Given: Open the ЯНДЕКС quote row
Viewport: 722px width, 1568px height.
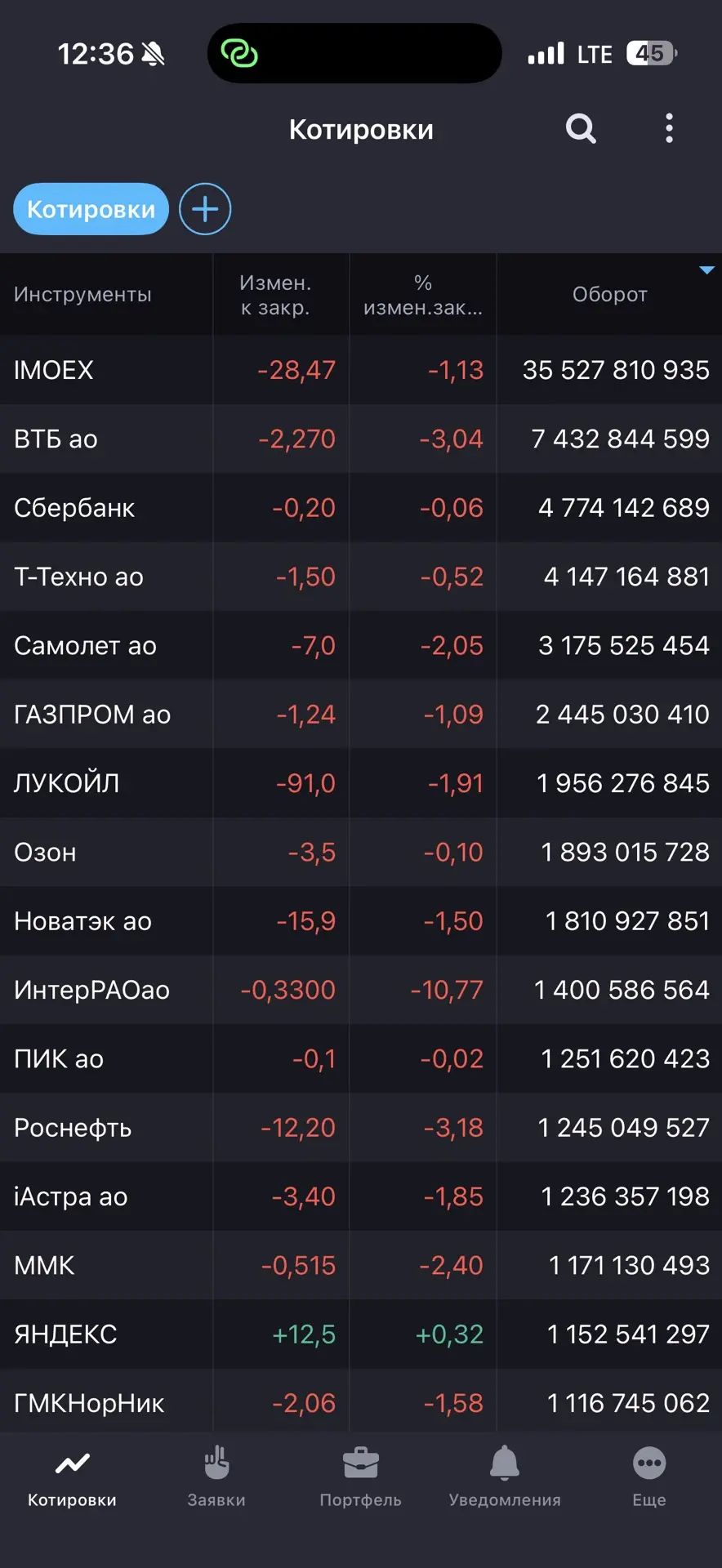Looking at the screenshot, I should point(361,1334).
